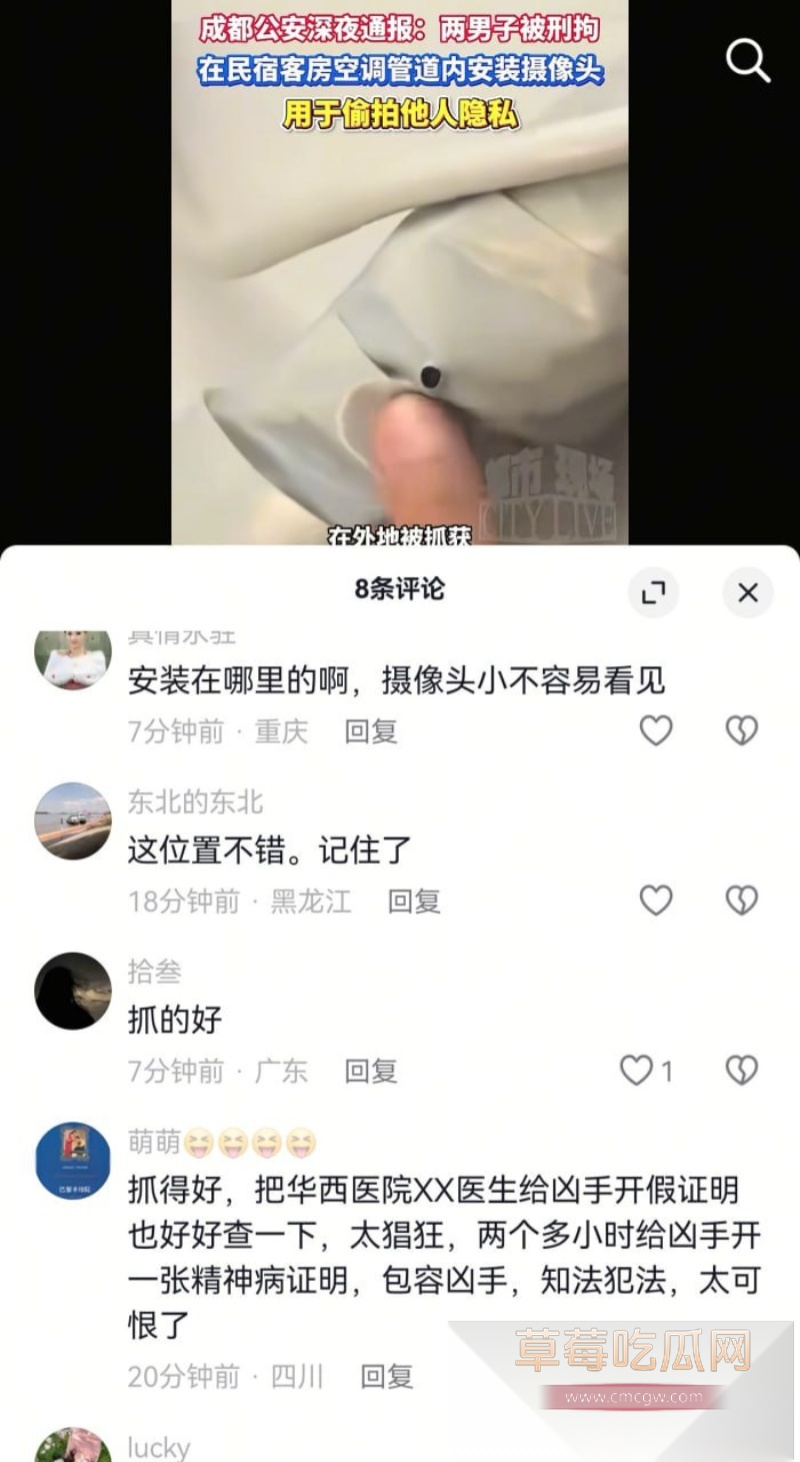This screenshot has height=1462, width=800.
Task: Like 拾叁's comment showing 1 like
Action: click(x=636, y=1071)
